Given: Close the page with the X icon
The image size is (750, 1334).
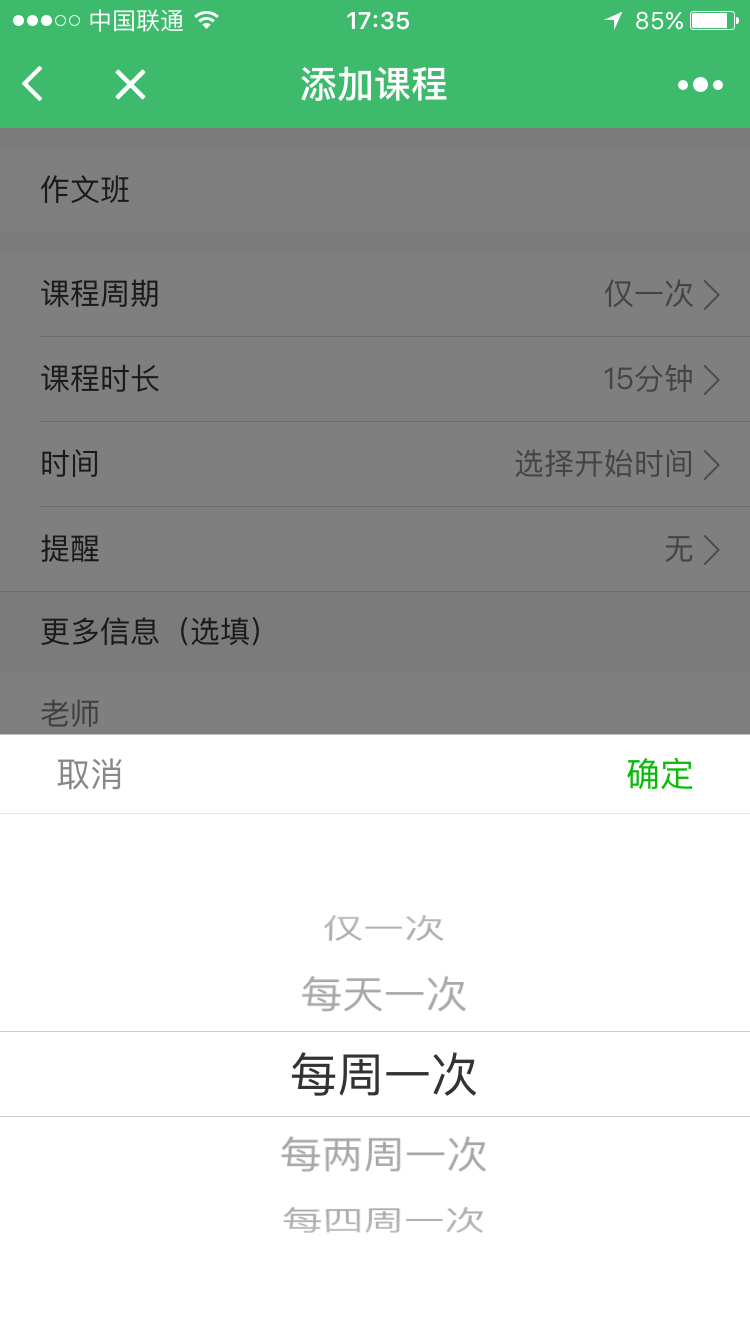Looking at the screenshot, I should point(129,85).
